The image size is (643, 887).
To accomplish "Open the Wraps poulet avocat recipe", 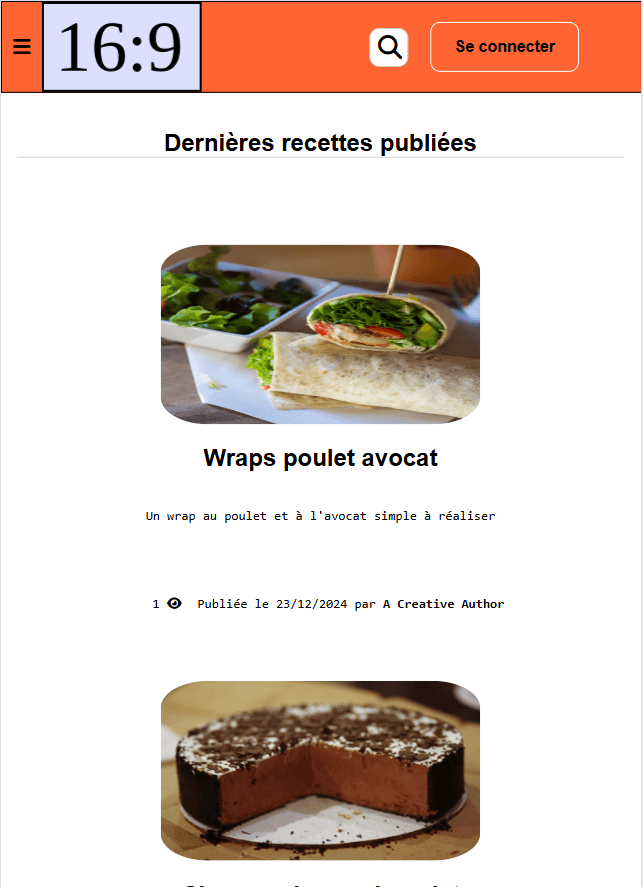I will (x=320, y=458).
